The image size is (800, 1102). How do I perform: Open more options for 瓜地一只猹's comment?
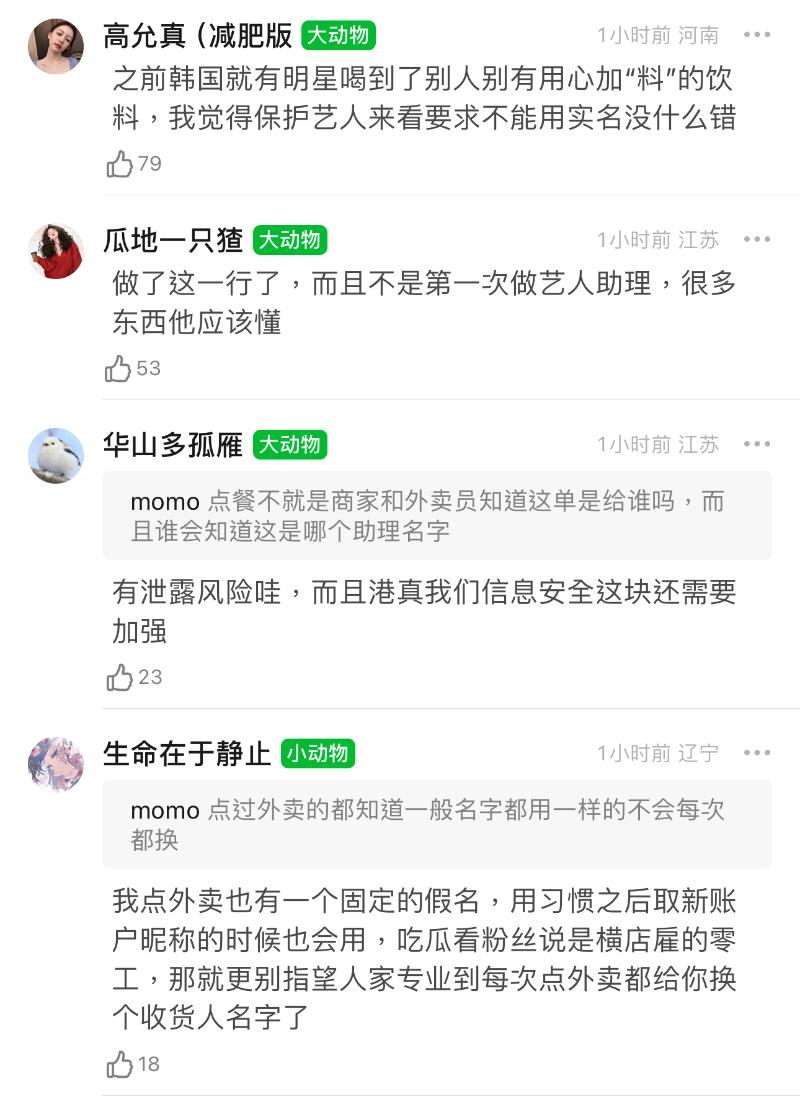click(757, 240)
